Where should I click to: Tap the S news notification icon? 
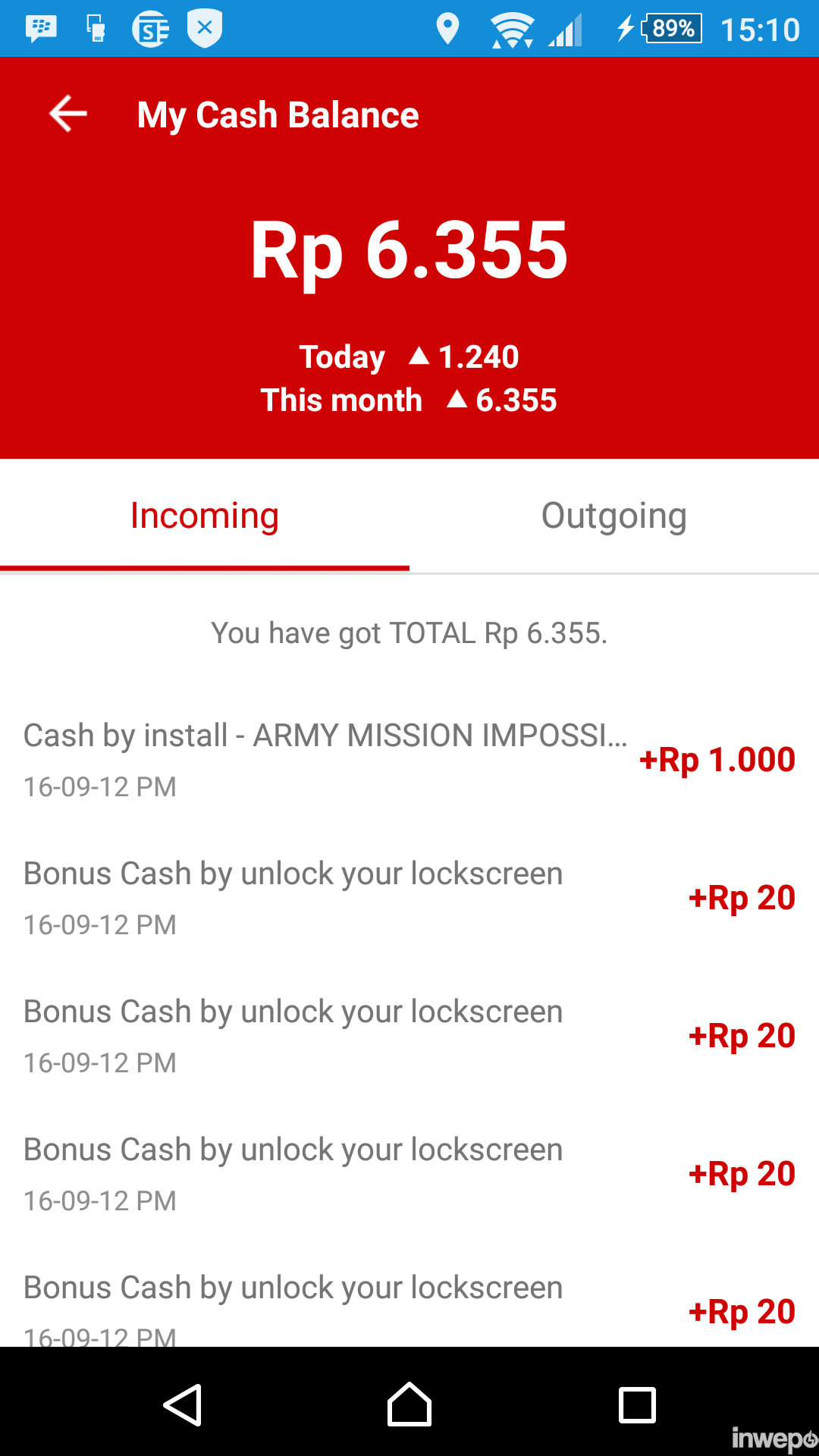coord(149,28)
